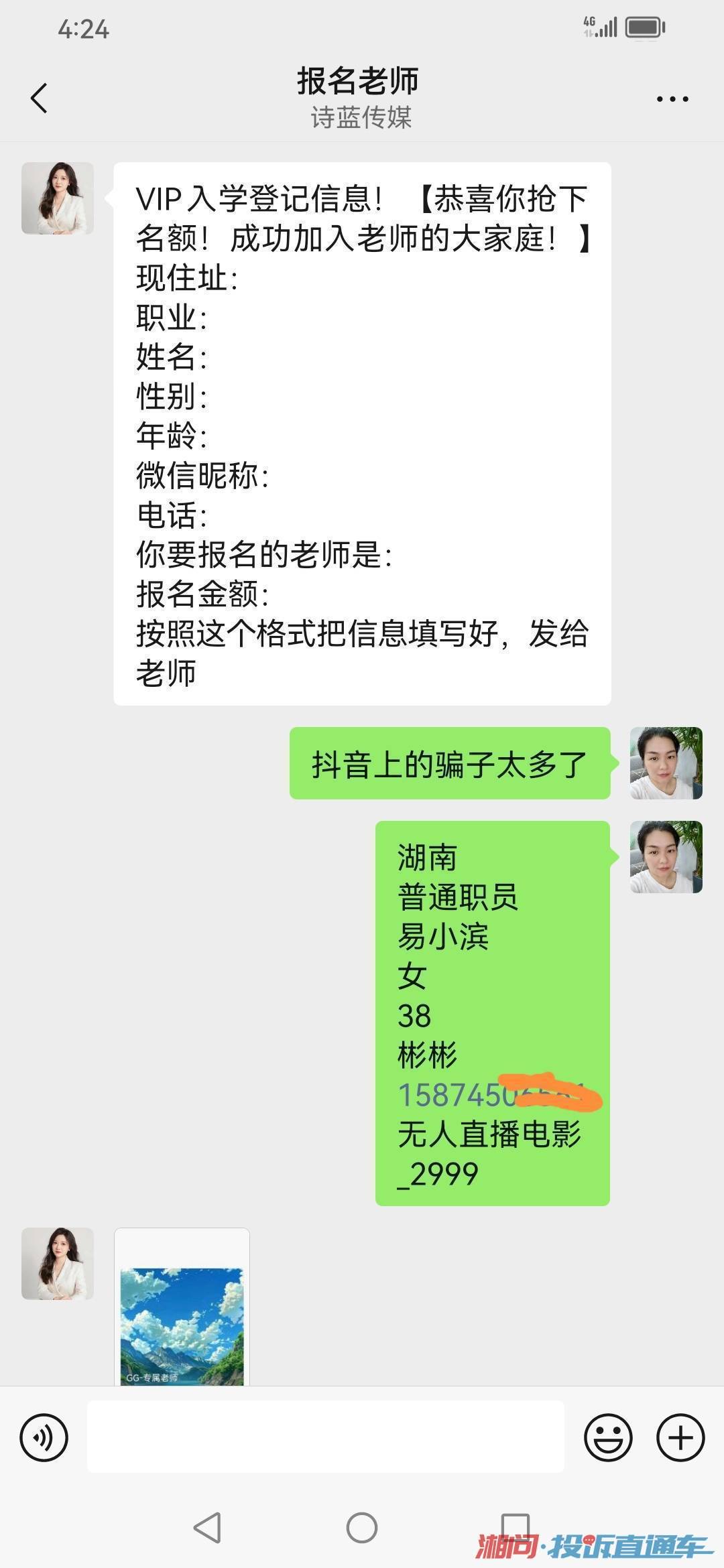Go back from the 报名老师 chat
Viewport: 724px width, 1568px height.
[x=39, y=99]
